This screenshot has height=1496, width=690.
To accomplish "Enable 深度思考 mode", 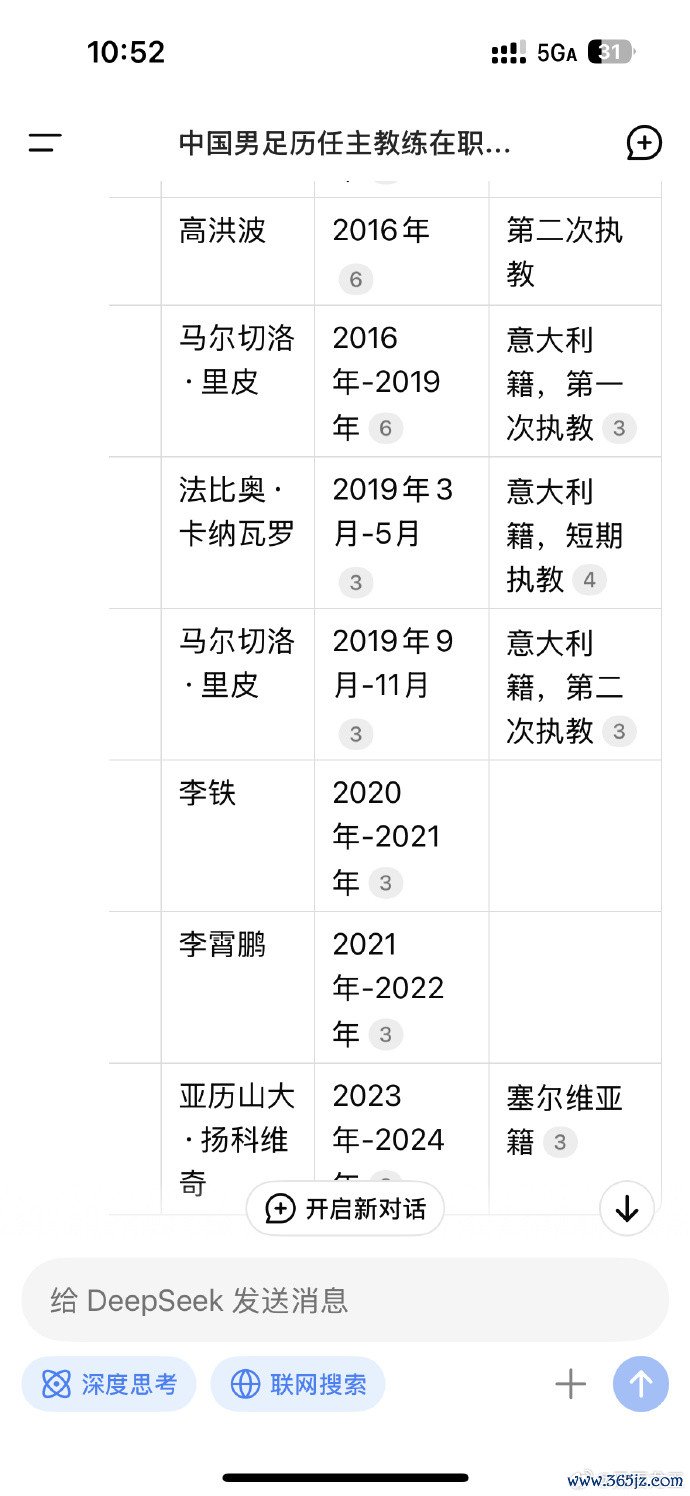I will click(109, 1384).
